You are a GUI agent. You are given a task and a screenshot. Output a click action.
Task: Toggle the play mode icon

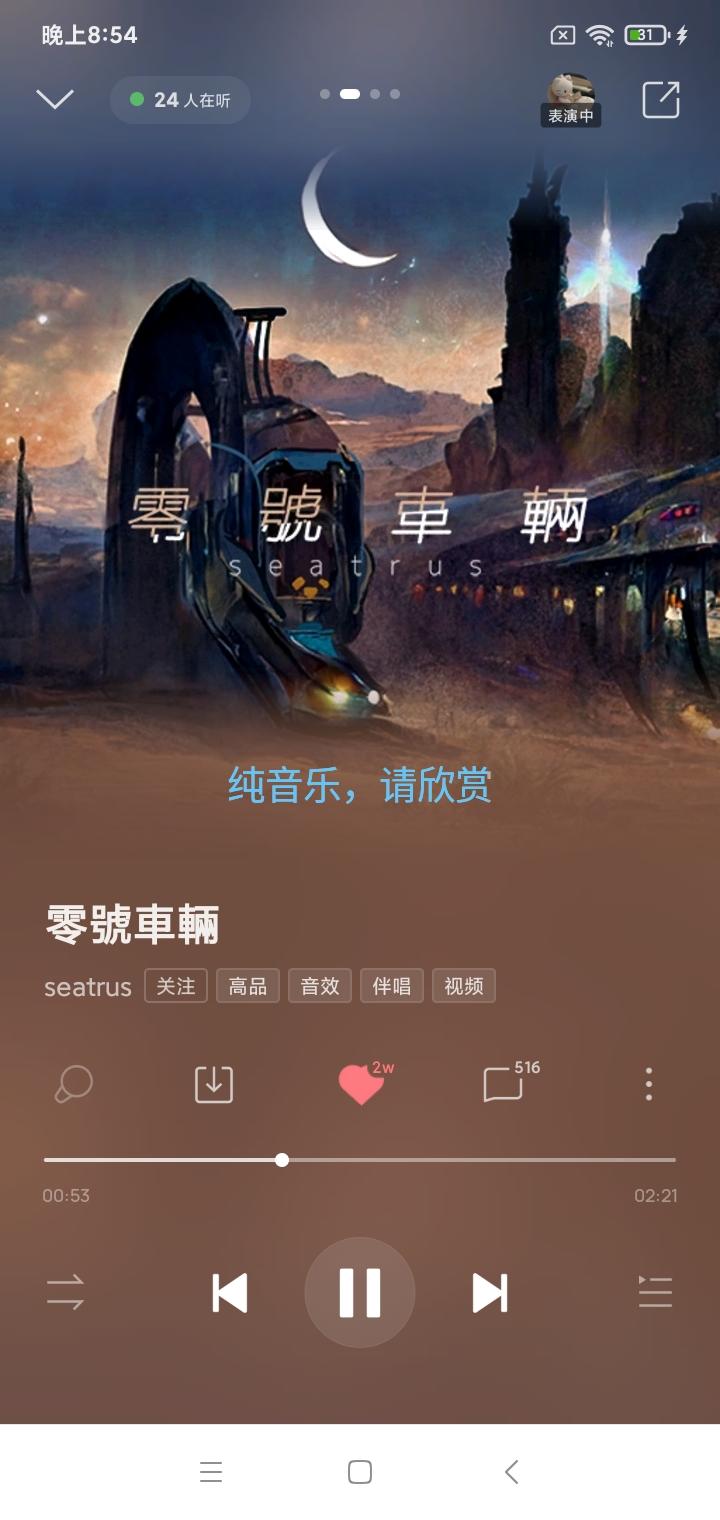click(x=66, y=1292)
